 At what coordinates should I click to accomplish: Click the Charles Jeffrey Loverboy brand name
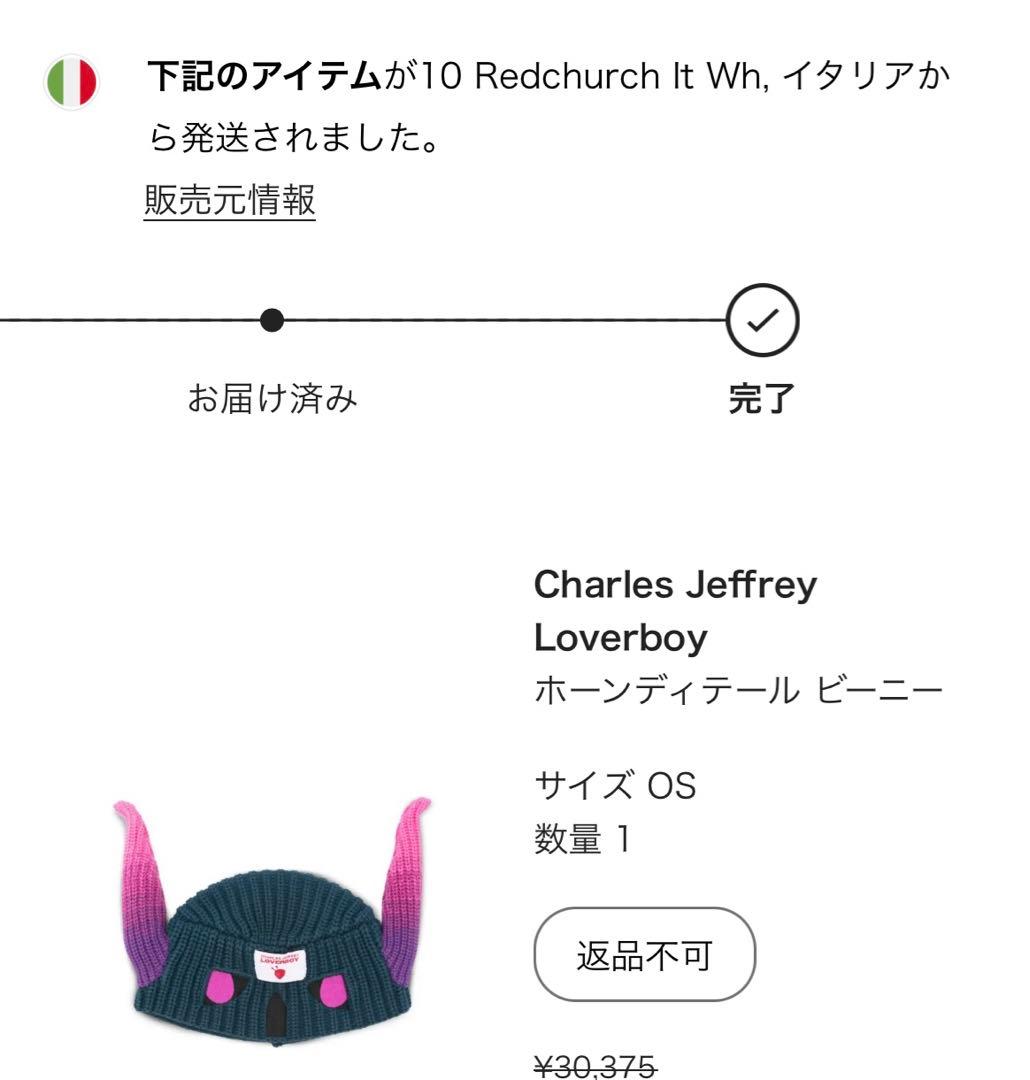click(675, 612)
